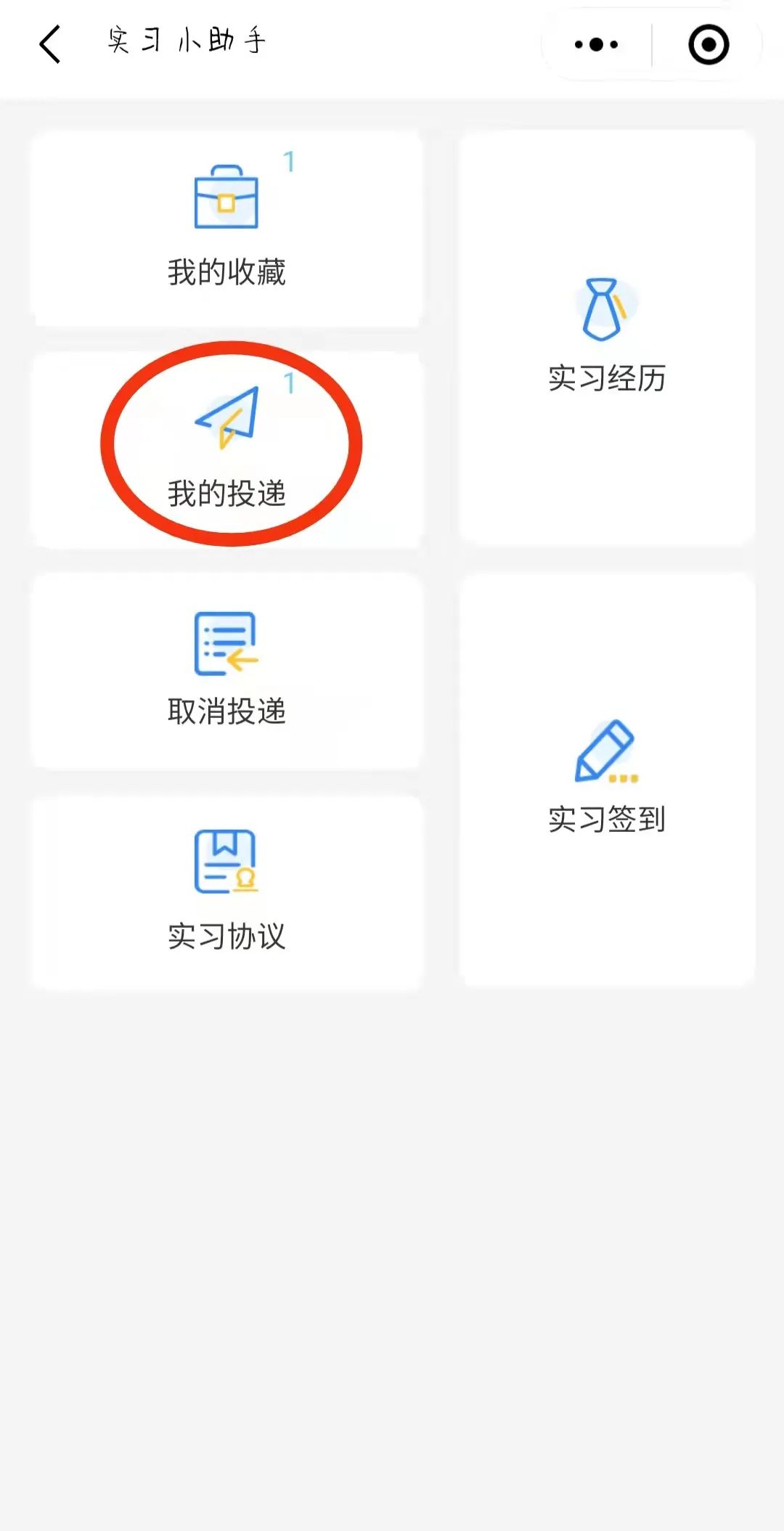Open the 我的收藏 card
The image size is (784, 1531).
pyautogui.click(x=226, y=229)
